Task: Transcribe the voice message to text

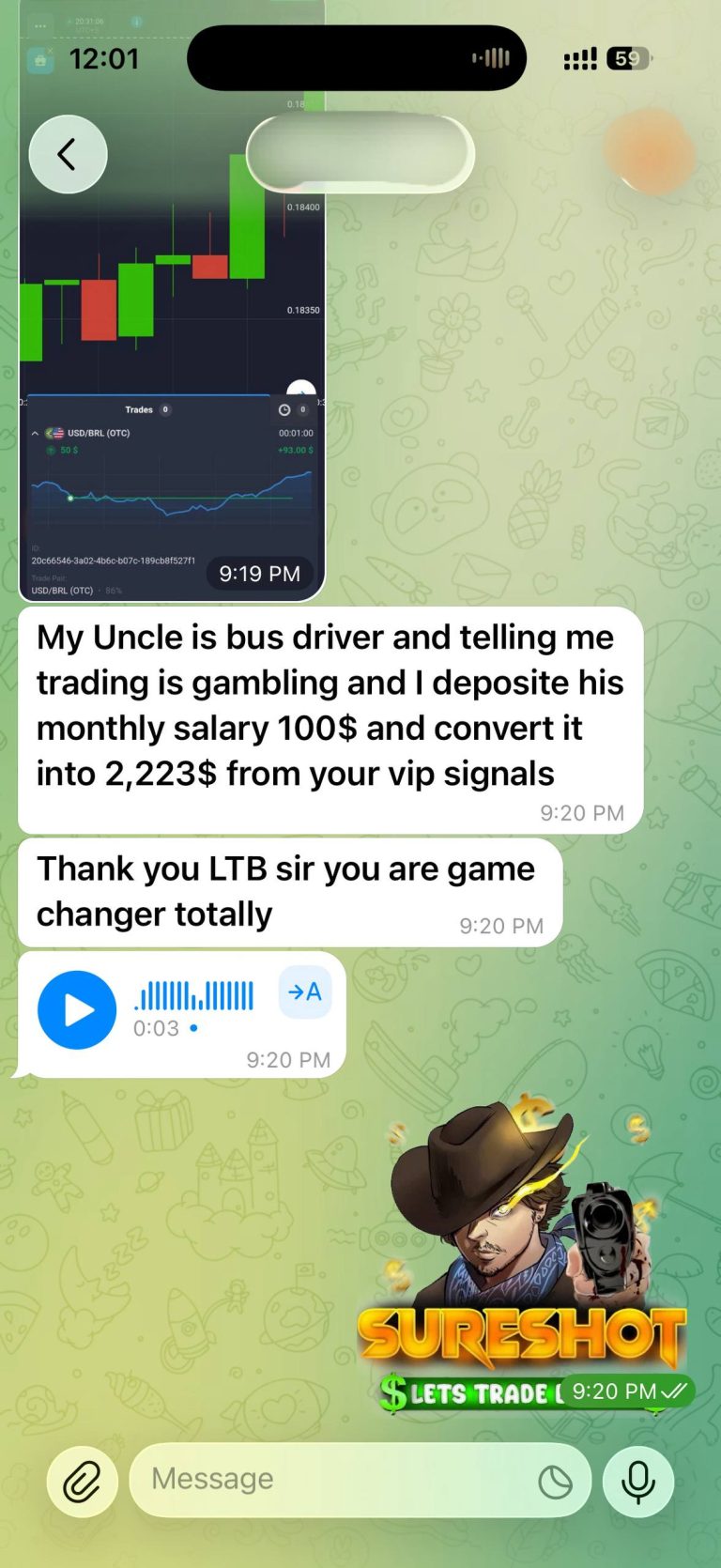Action: pos(305,992)
